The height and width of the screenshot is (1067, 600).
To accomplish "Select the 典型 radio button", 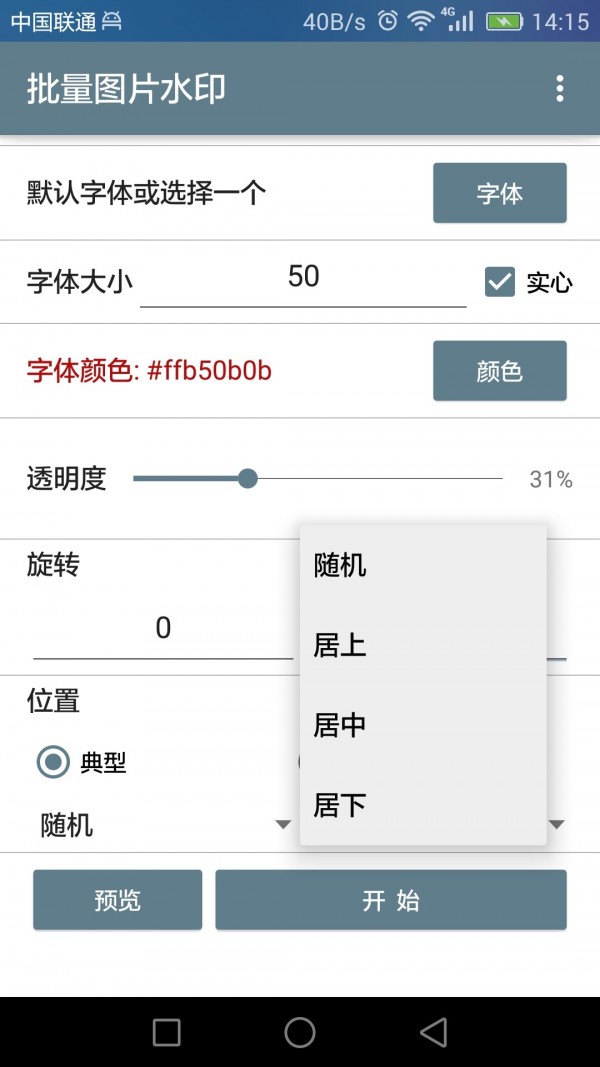I will pyautogui.click(x=53, y=762).
